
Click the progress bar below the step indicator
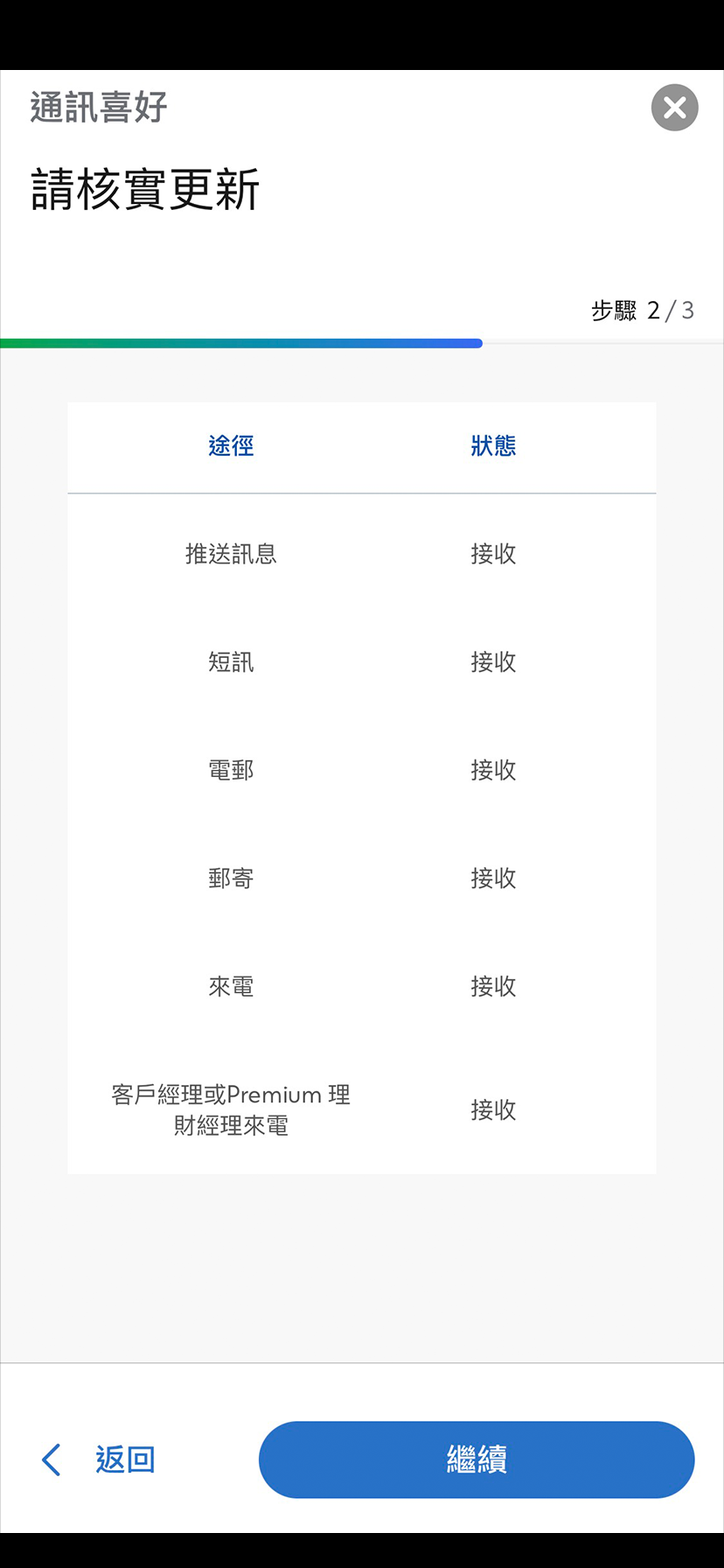362,343
